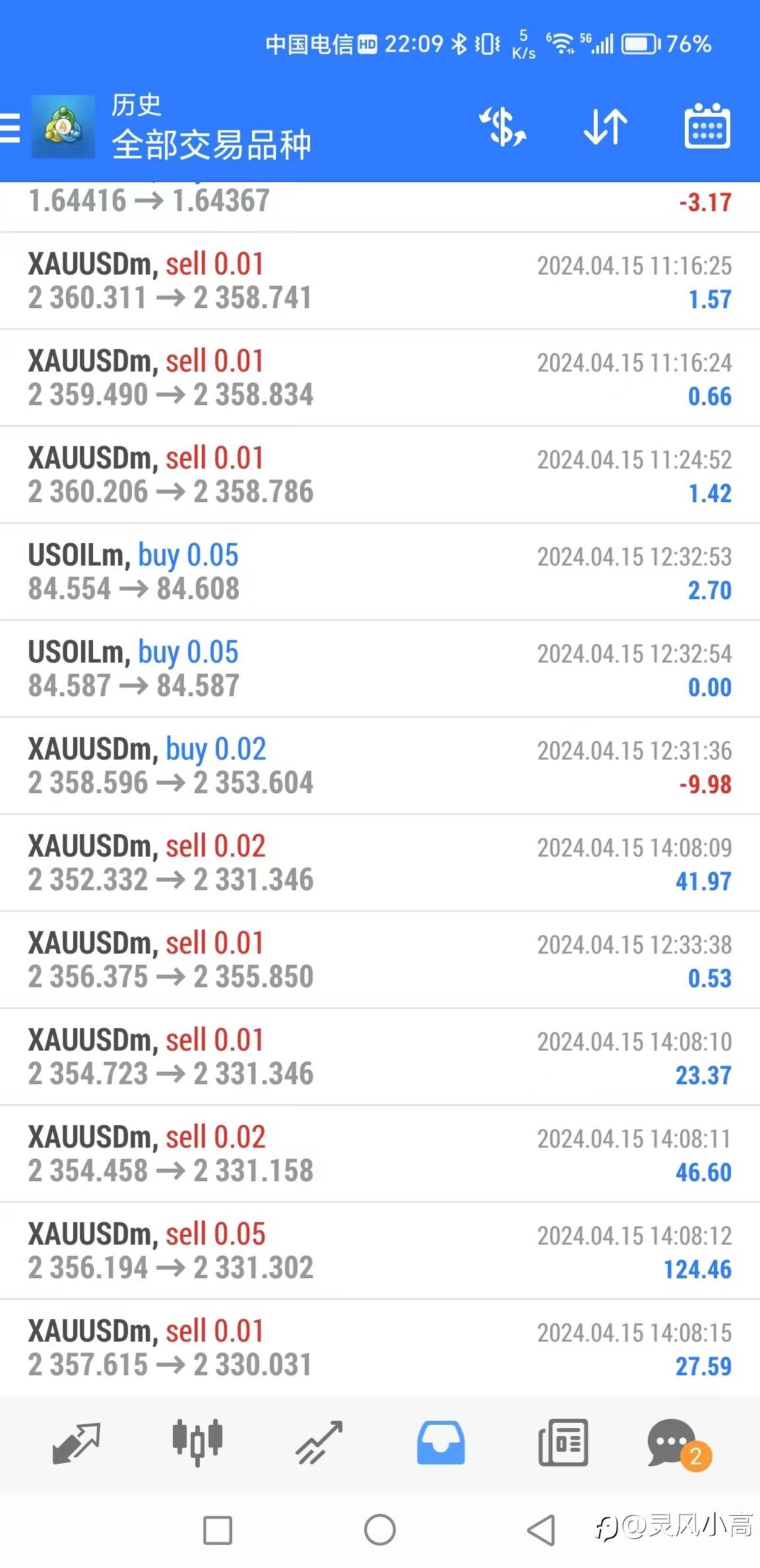
Task: Open the hamburger drawer menu
Action: point(10,127)
